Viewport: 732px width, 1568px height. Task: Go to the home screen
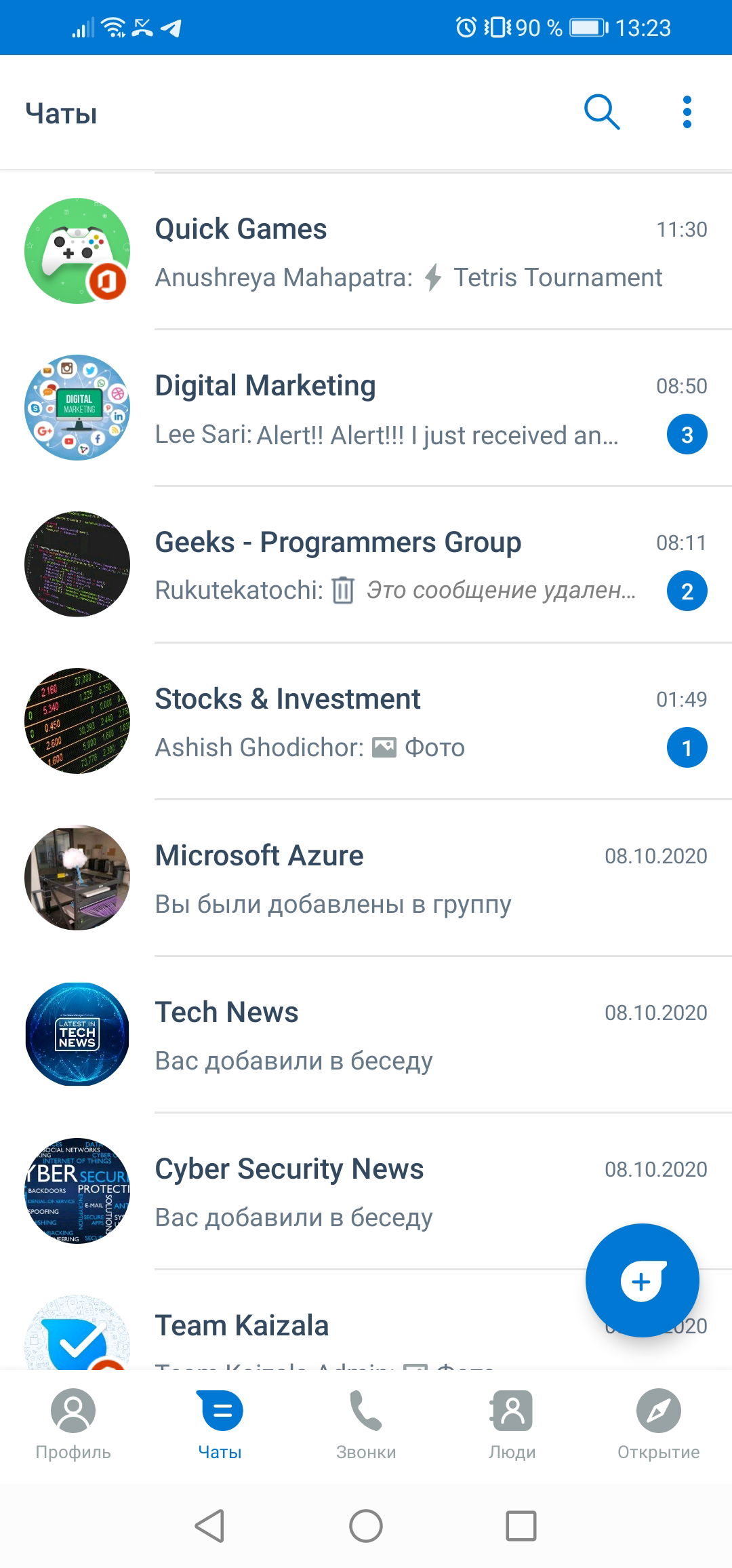coord(366,1527)
